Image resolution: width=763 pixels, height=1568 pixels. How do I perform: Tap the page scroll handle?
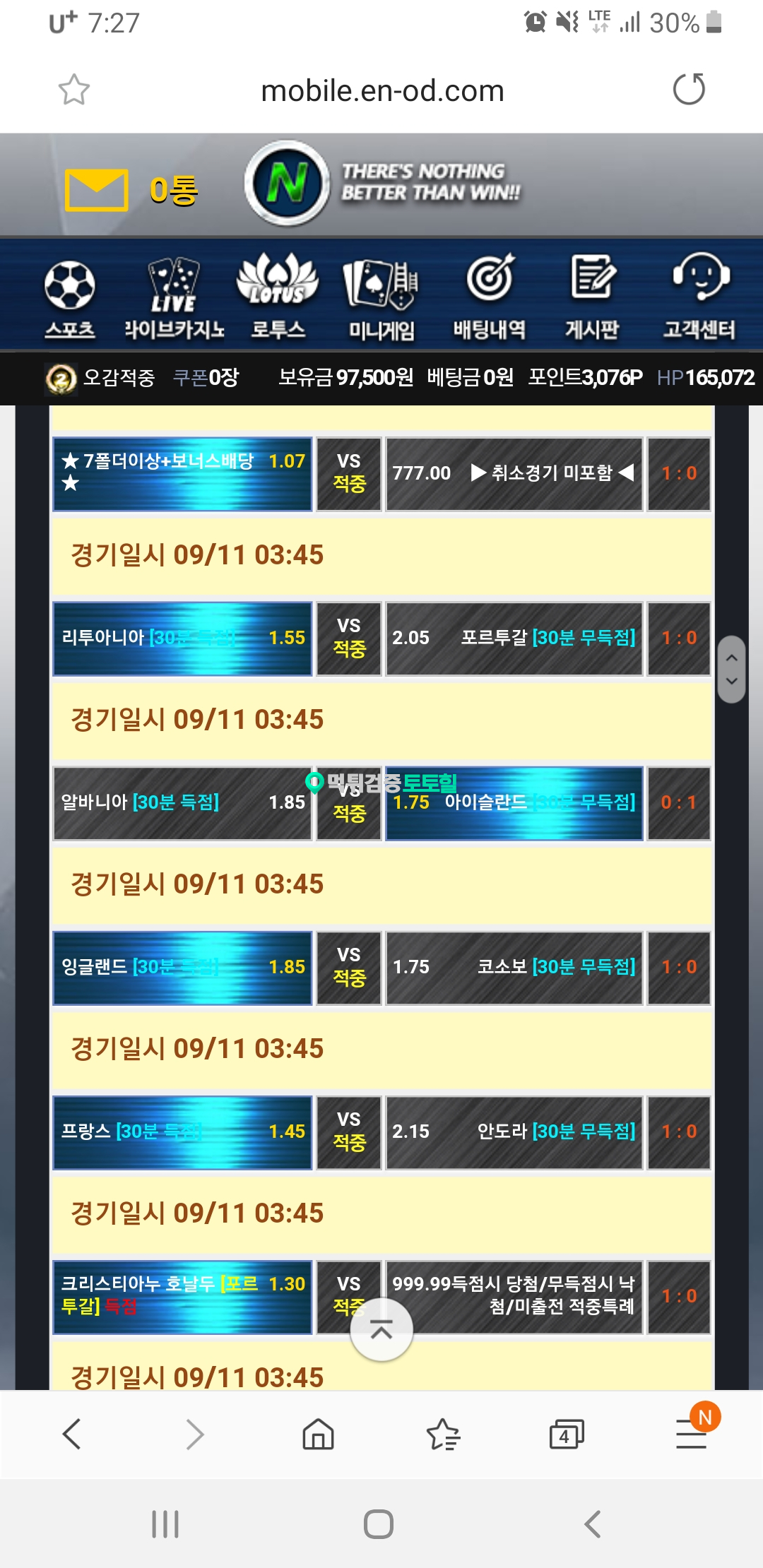point(731,669)
